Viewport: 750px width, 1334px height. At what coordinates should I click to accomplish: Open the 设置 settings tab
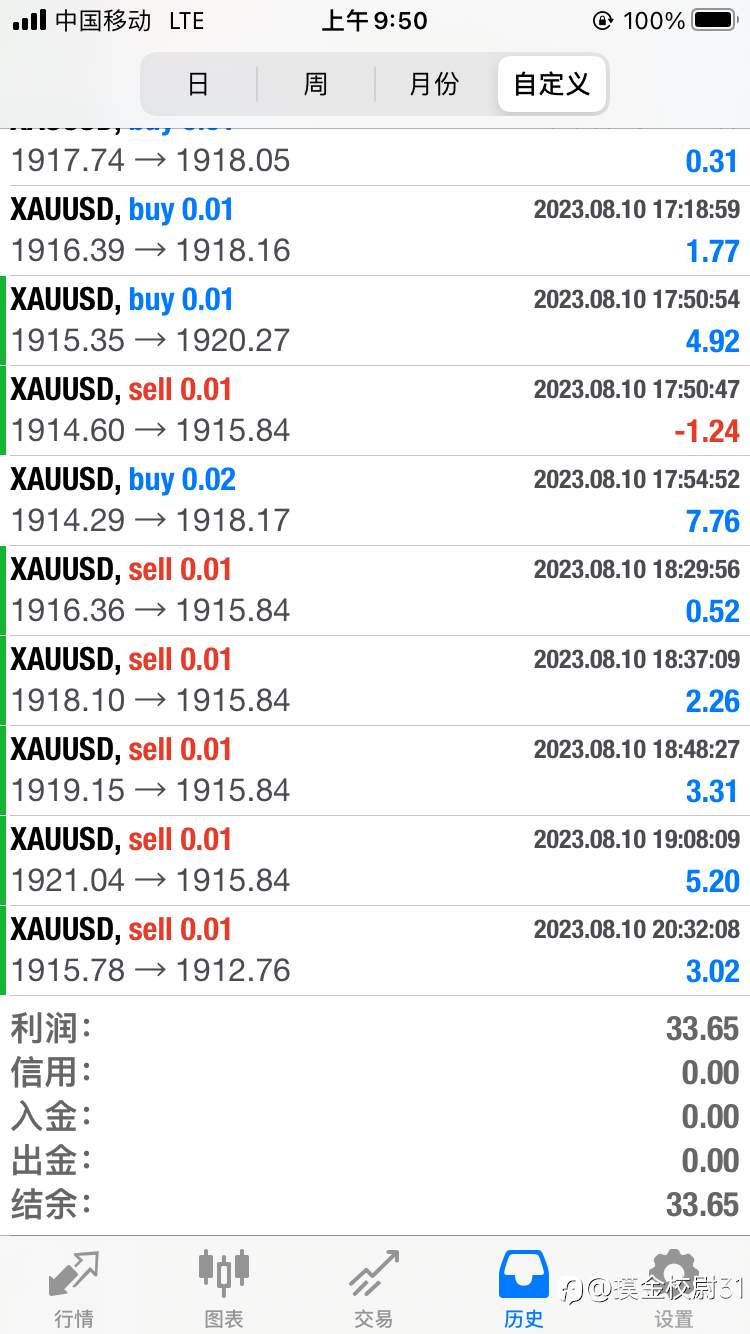[x=674, y=1289]
